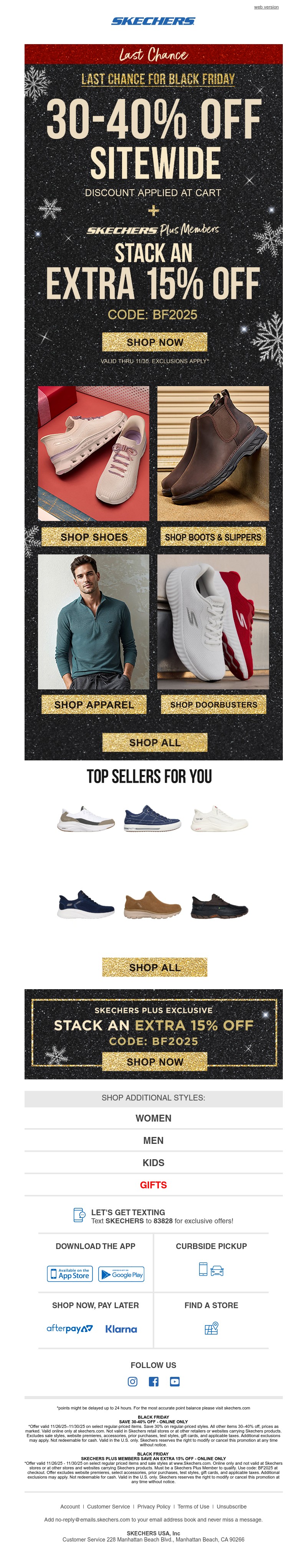
Task: Get the app on Google Play
Action: point(121,1274)
